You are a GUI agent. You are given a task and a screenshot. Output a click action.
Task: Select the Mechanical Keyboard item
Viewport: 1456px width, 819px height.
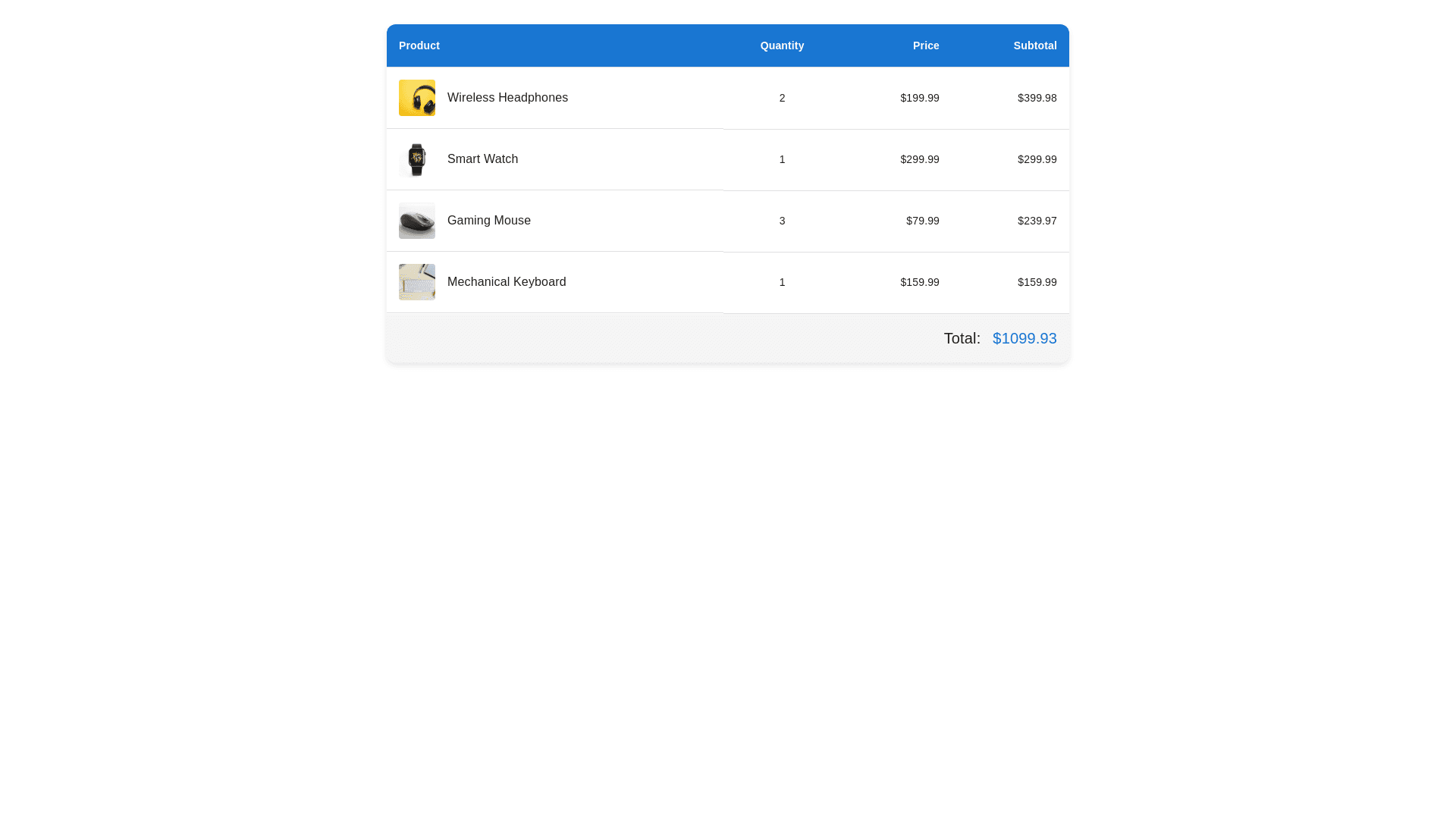coord(506,282)
